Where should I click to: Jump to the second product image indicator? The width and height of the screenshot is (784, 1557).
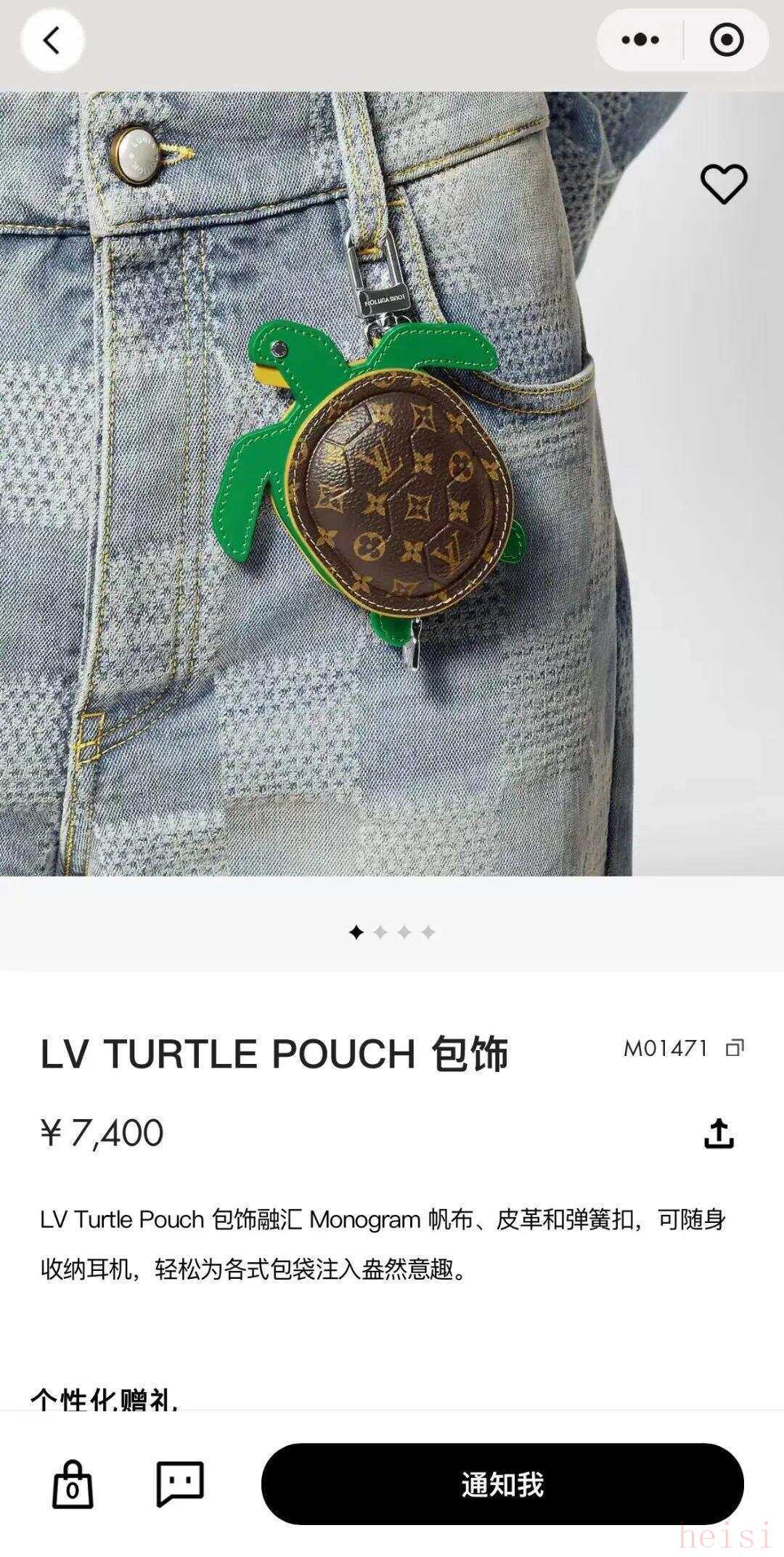(x=380, y=932)
